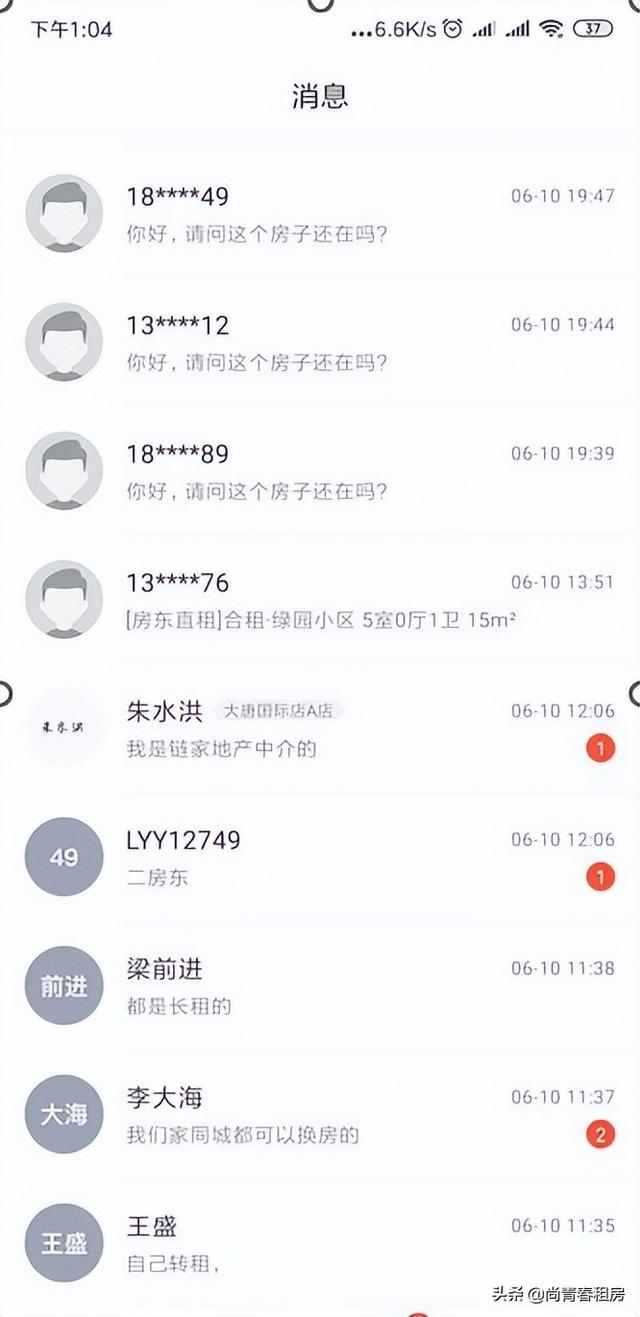Open the conversation with 18****49
Screen dimensions: 640x1317
pyautogui.click(x=320, y=214)
